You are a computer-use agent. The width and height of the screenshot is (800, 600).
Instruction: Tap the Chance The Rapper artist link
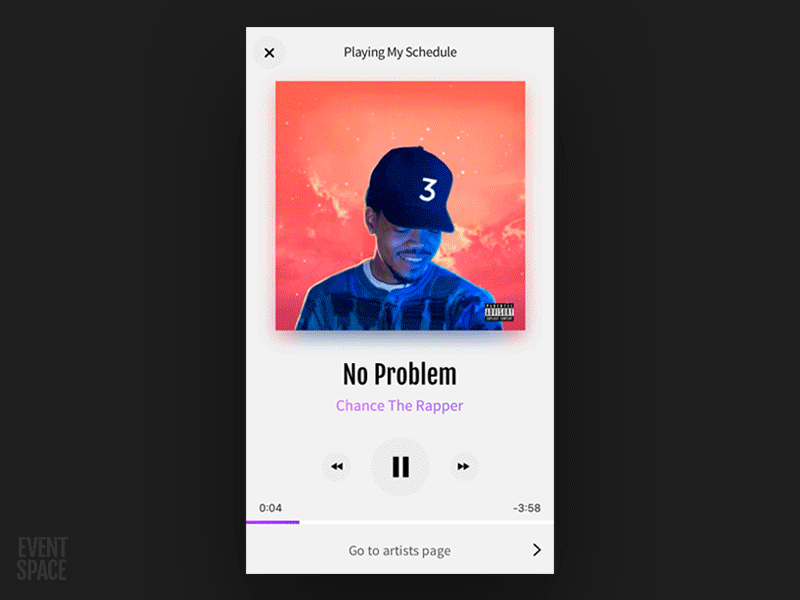(x=399, y=406)
